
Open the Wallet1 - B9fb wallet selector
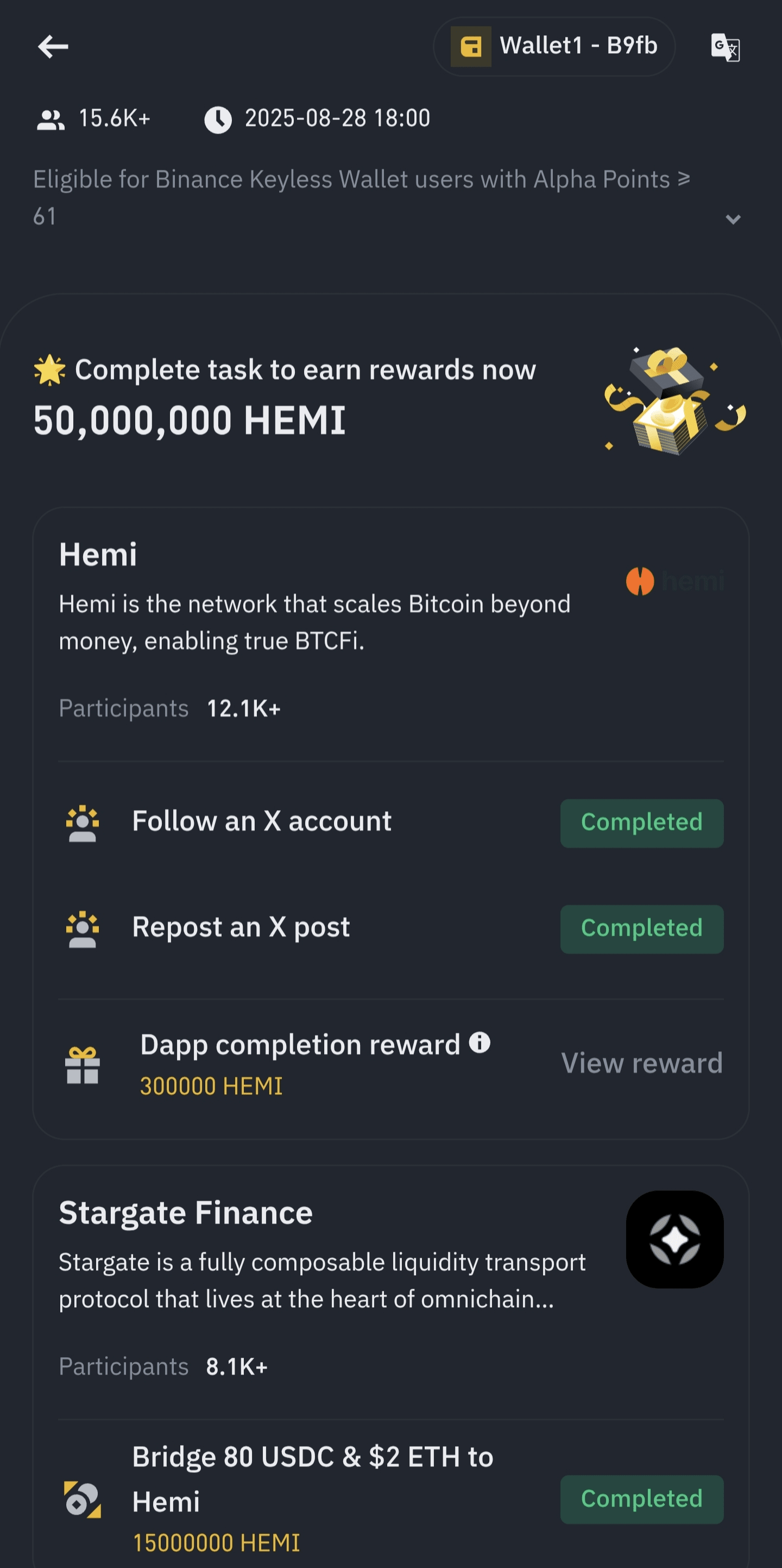click(554, 46)
